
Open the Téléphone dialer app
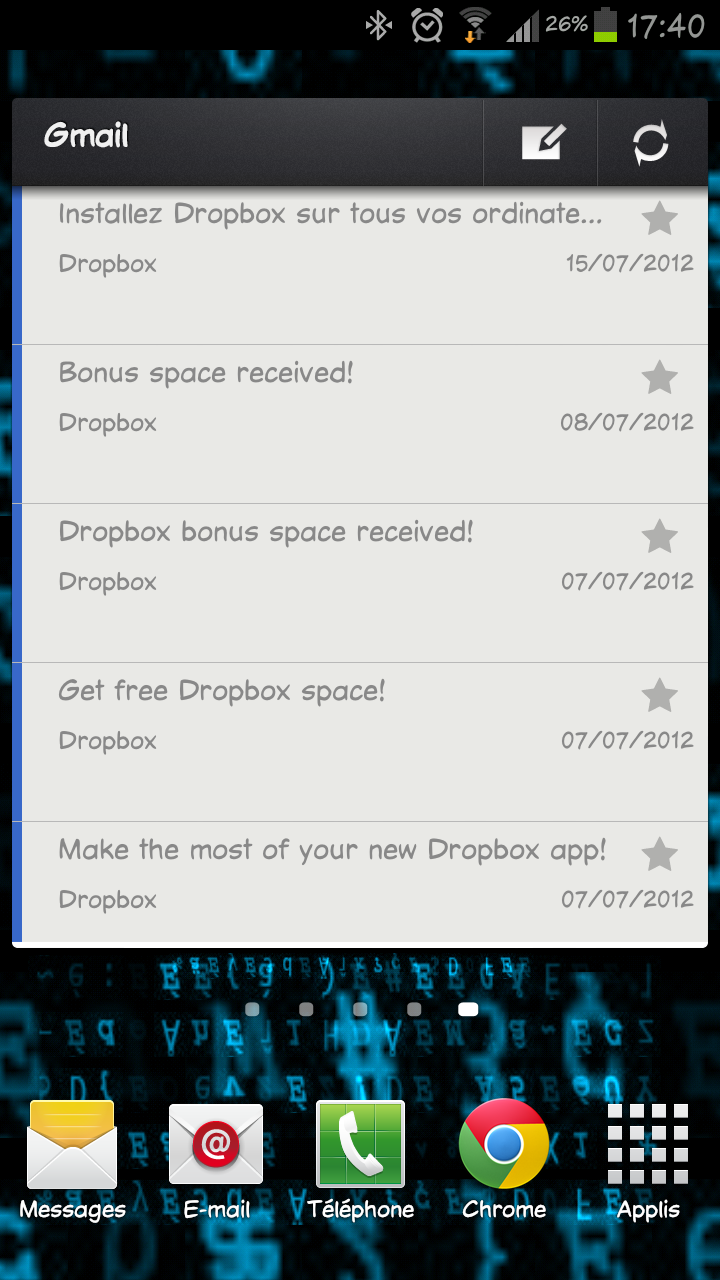[360, 1160]
